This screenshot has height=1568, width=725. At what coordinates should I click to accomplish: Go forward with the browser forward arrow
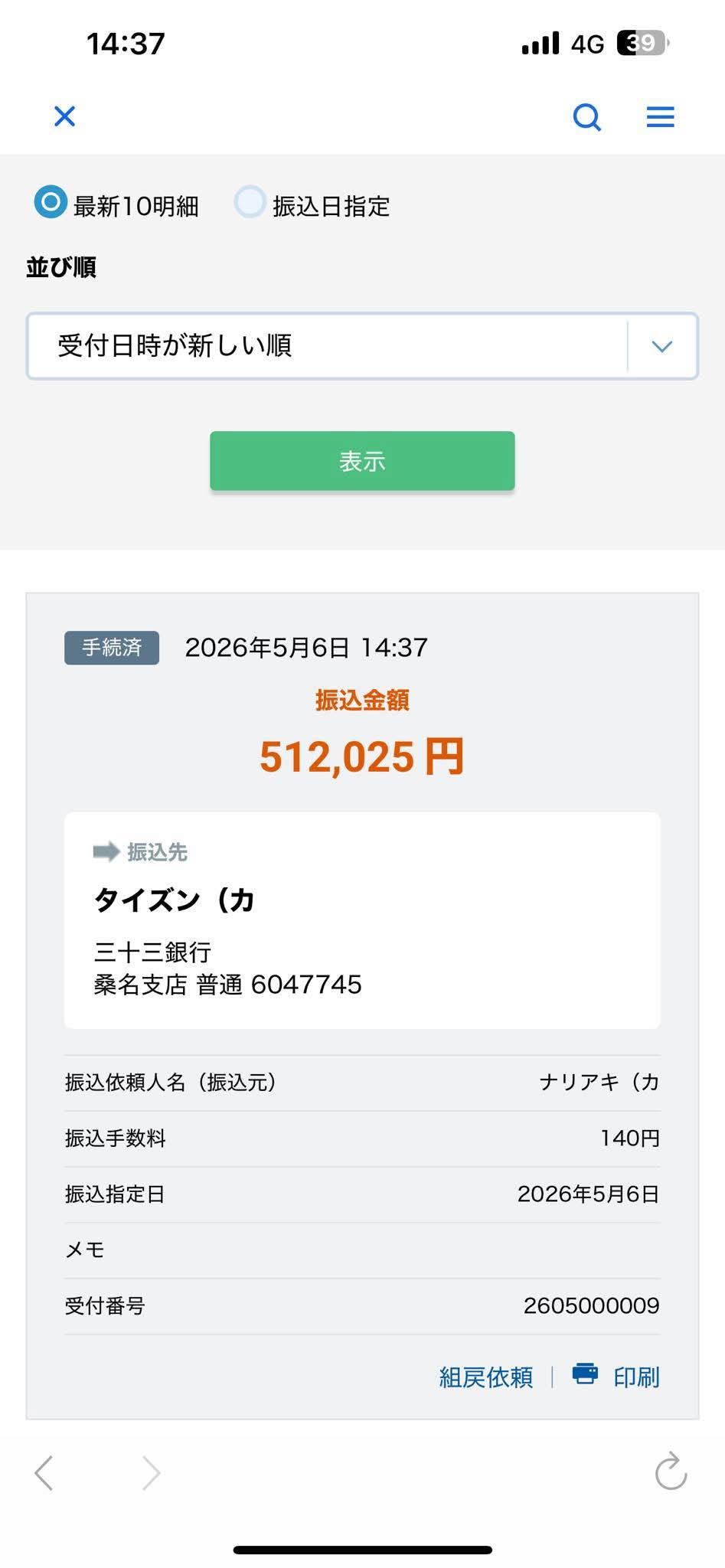[151, 1472]
